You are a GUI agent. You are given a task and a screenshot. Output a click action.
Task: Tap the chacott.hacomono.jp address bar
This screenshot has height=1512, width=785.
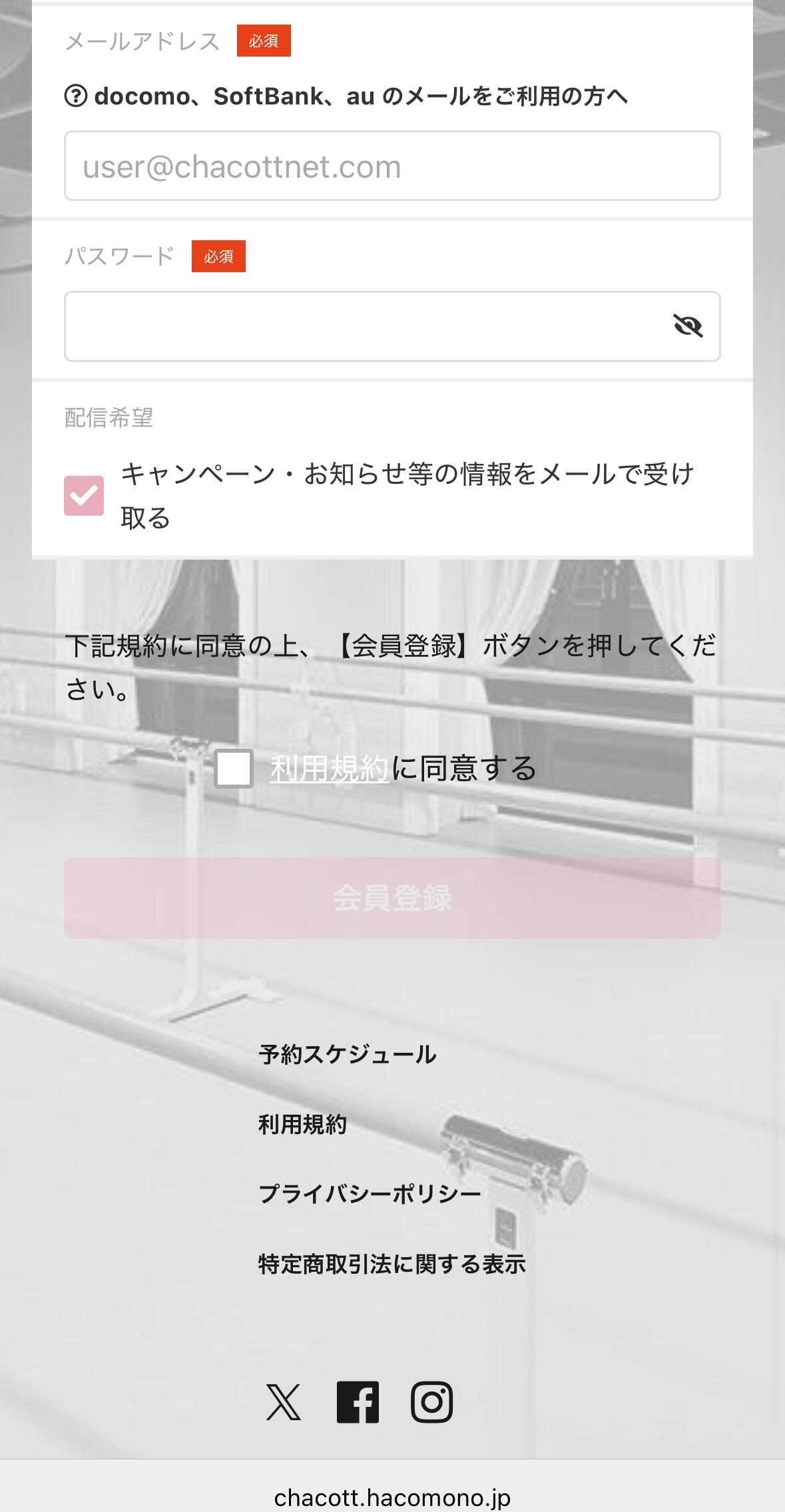point(392,1497)
